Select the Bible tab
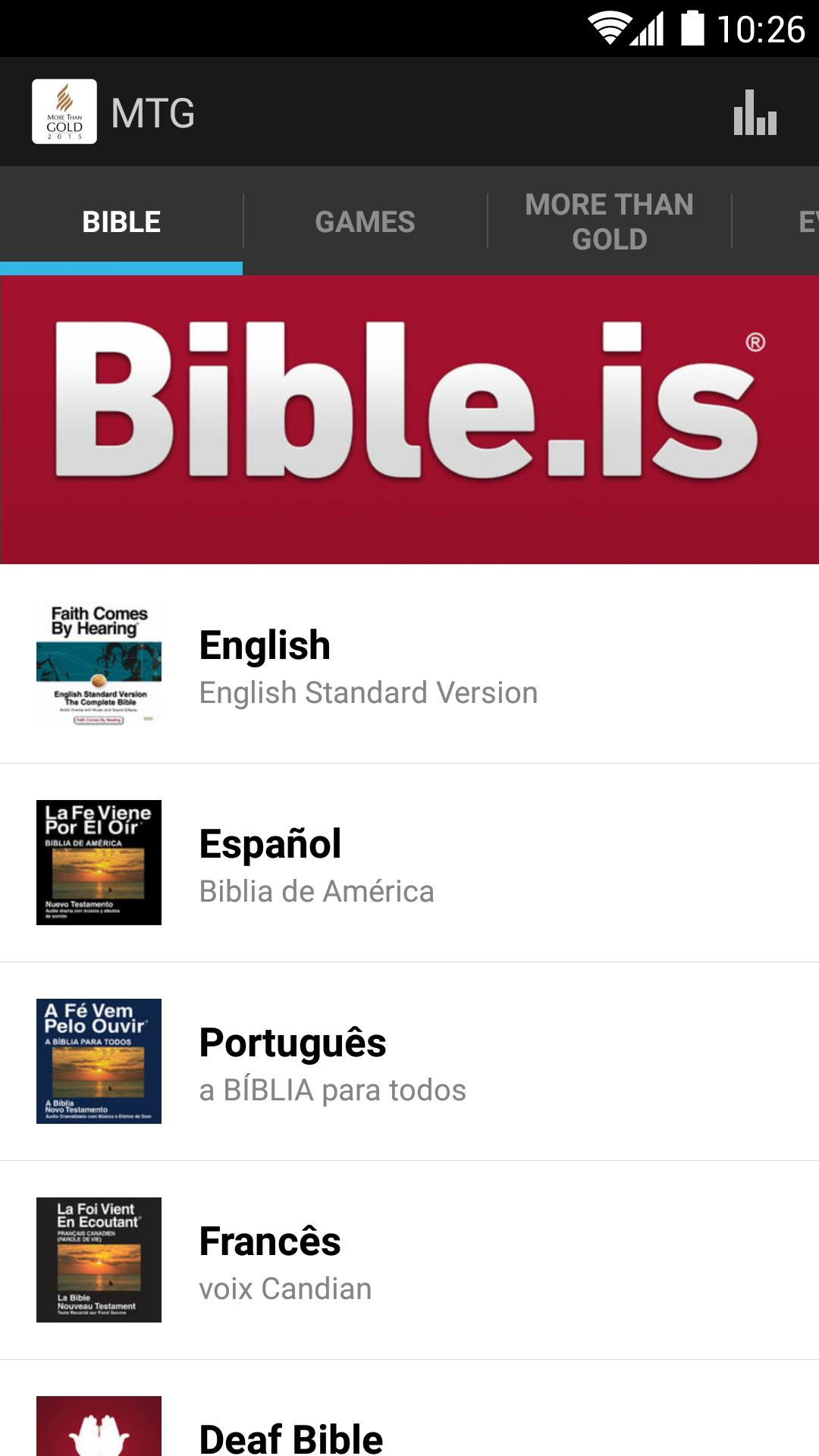Viewport: 819px width, 1456px height. pos(121,221)
